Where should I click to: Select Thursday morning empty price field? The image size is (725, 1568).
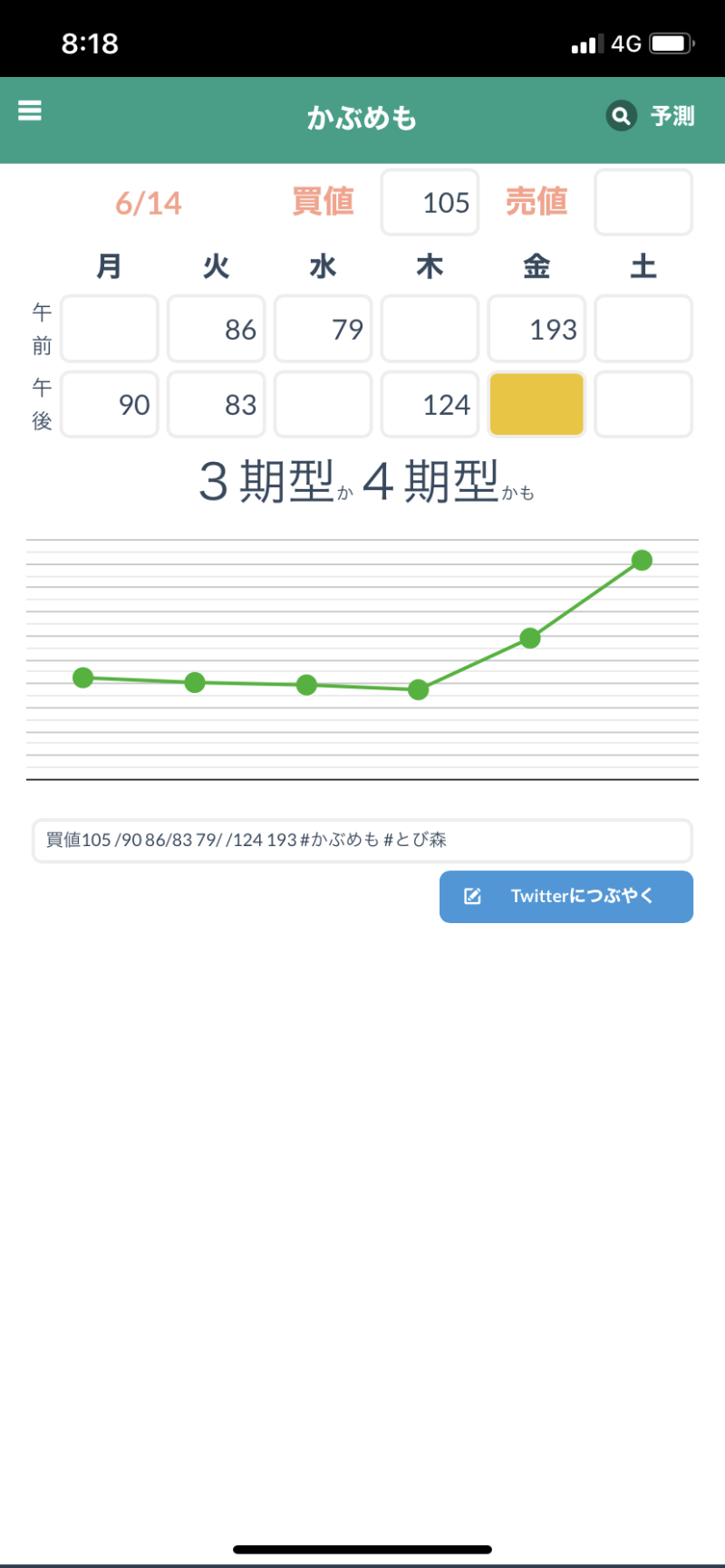point(430,329)
